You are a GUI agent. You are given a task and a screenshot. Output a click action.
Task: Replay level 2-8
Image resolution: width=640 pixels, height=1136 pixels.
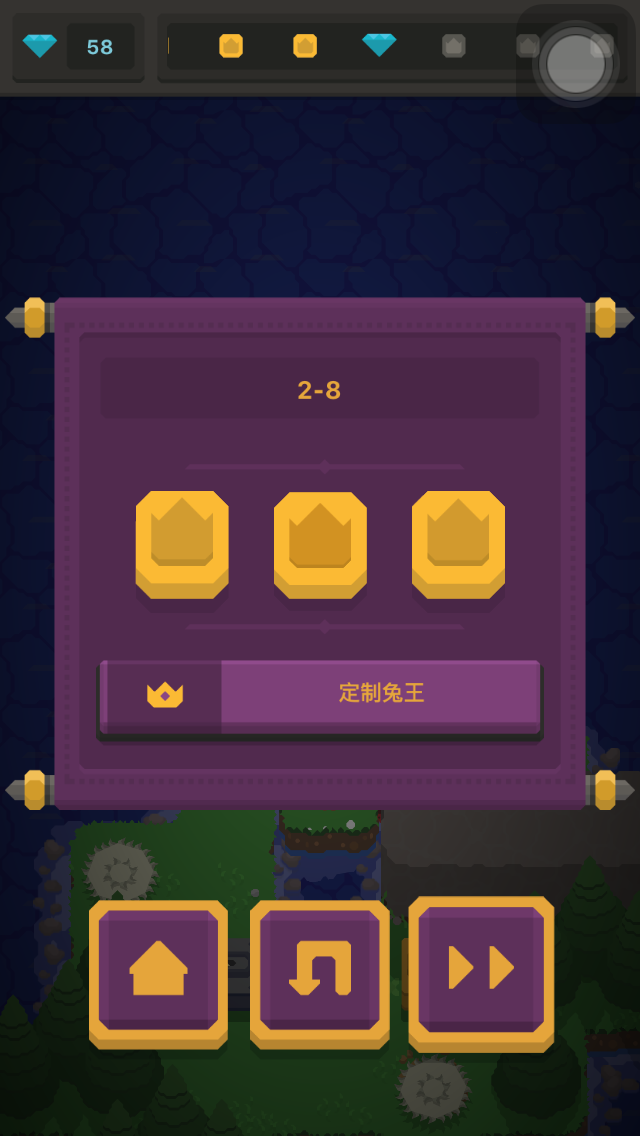(320, 972)
